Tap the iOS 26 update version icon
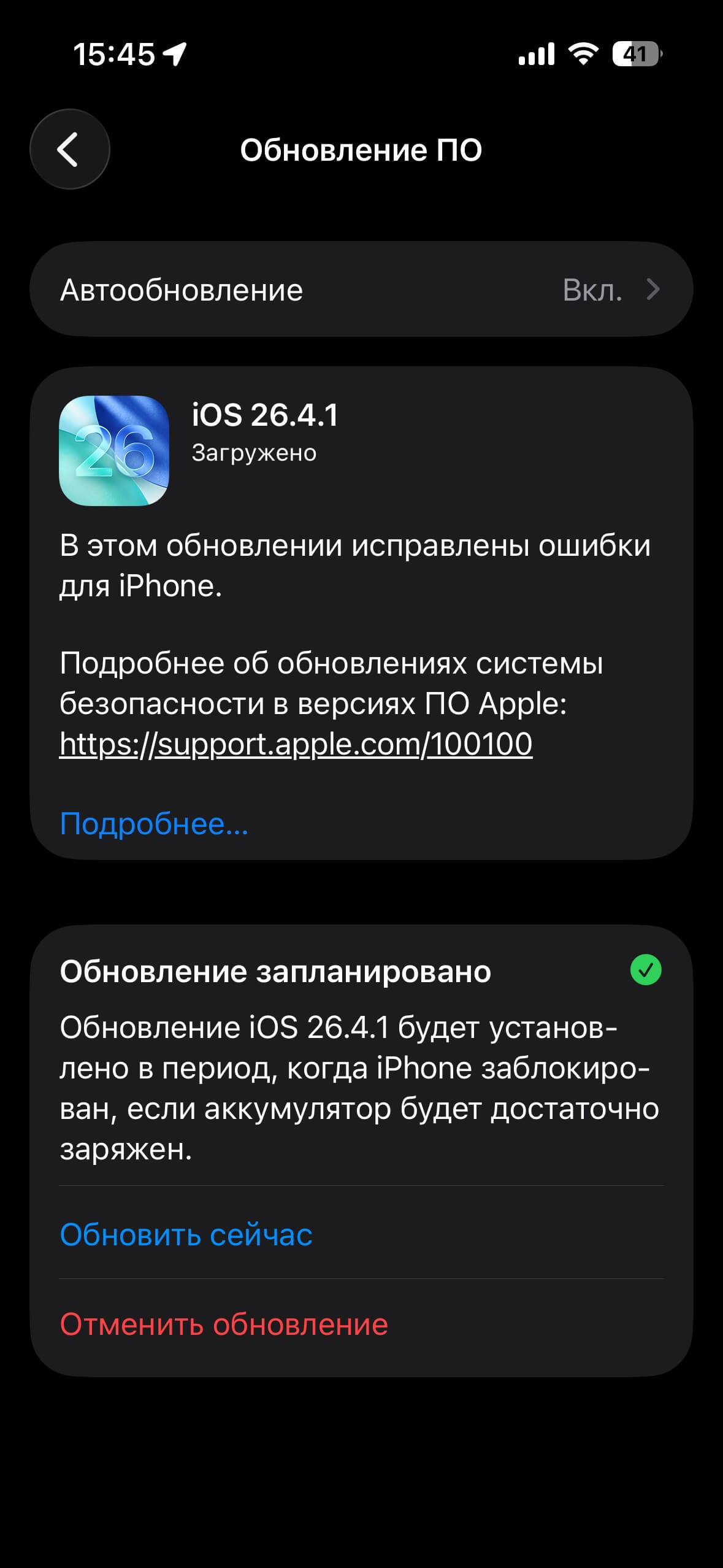Viewport: 723px width, 1568px height. [x=117, y=452]
